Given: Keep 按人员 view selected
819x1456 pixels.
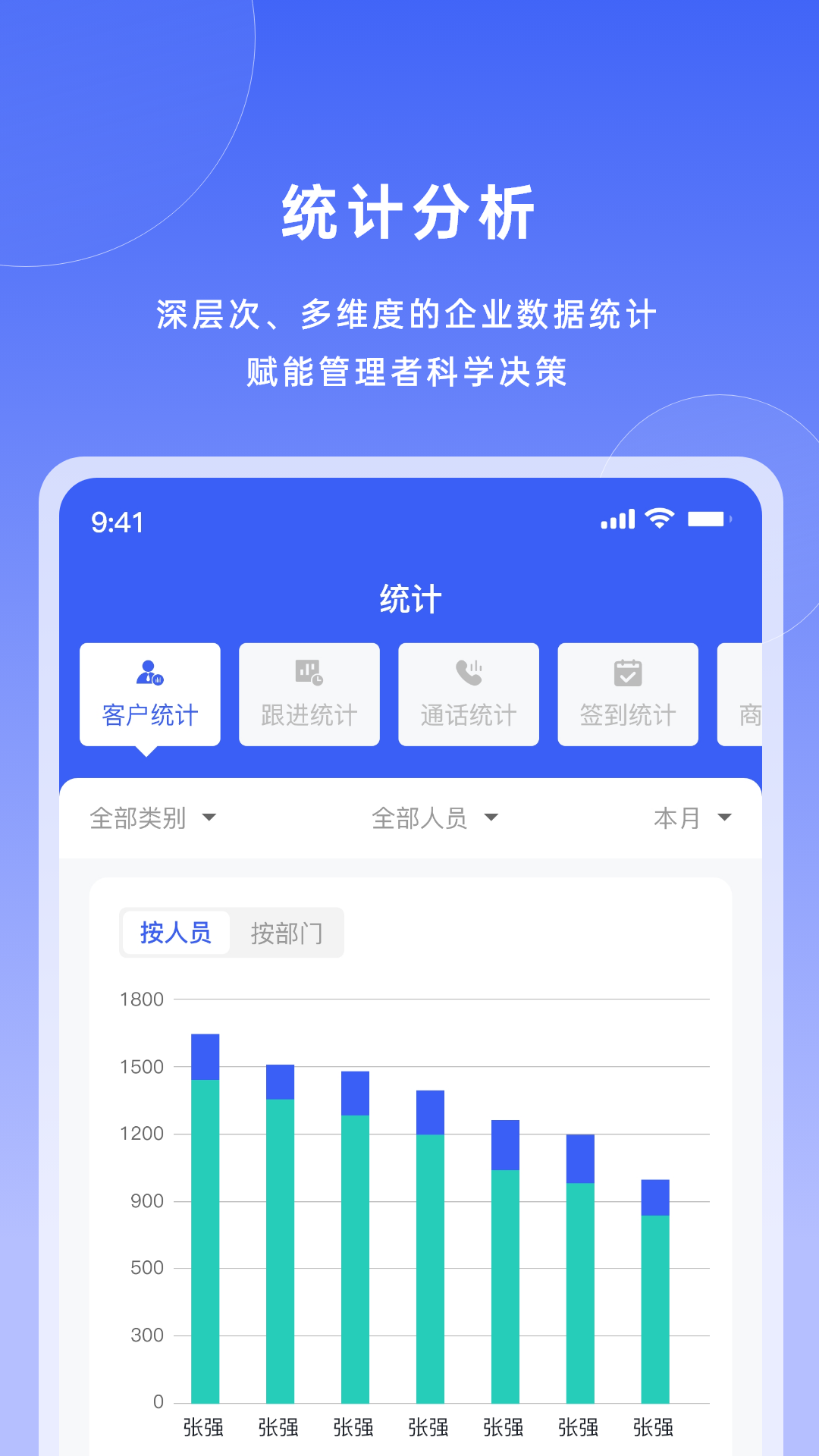Looking at the screenshot, I should 176,933.
